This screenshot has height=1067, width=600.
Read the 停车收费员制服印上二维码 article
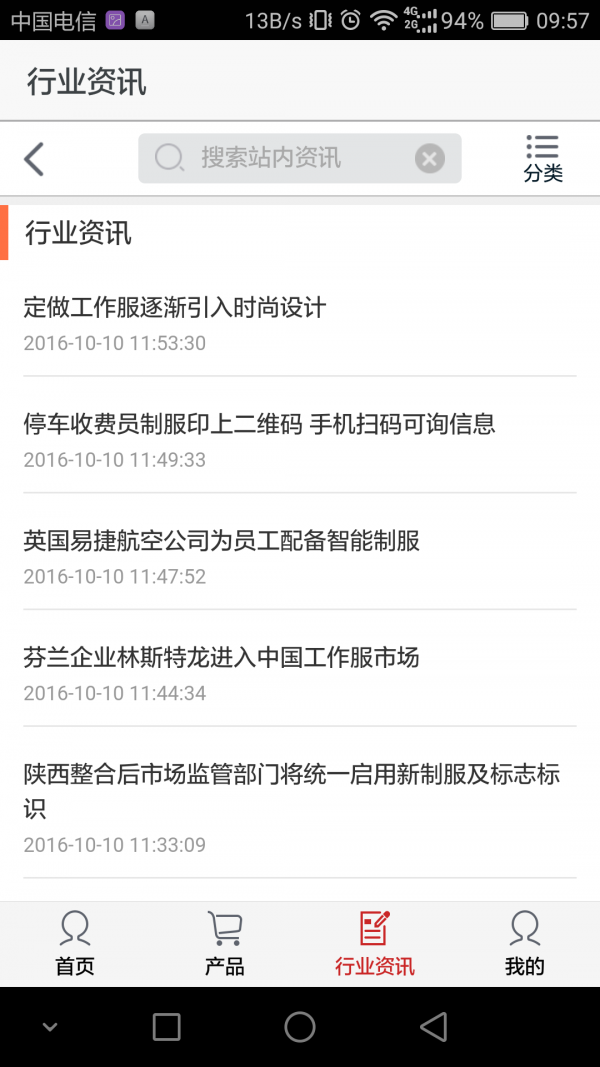[x=259, y=424]
